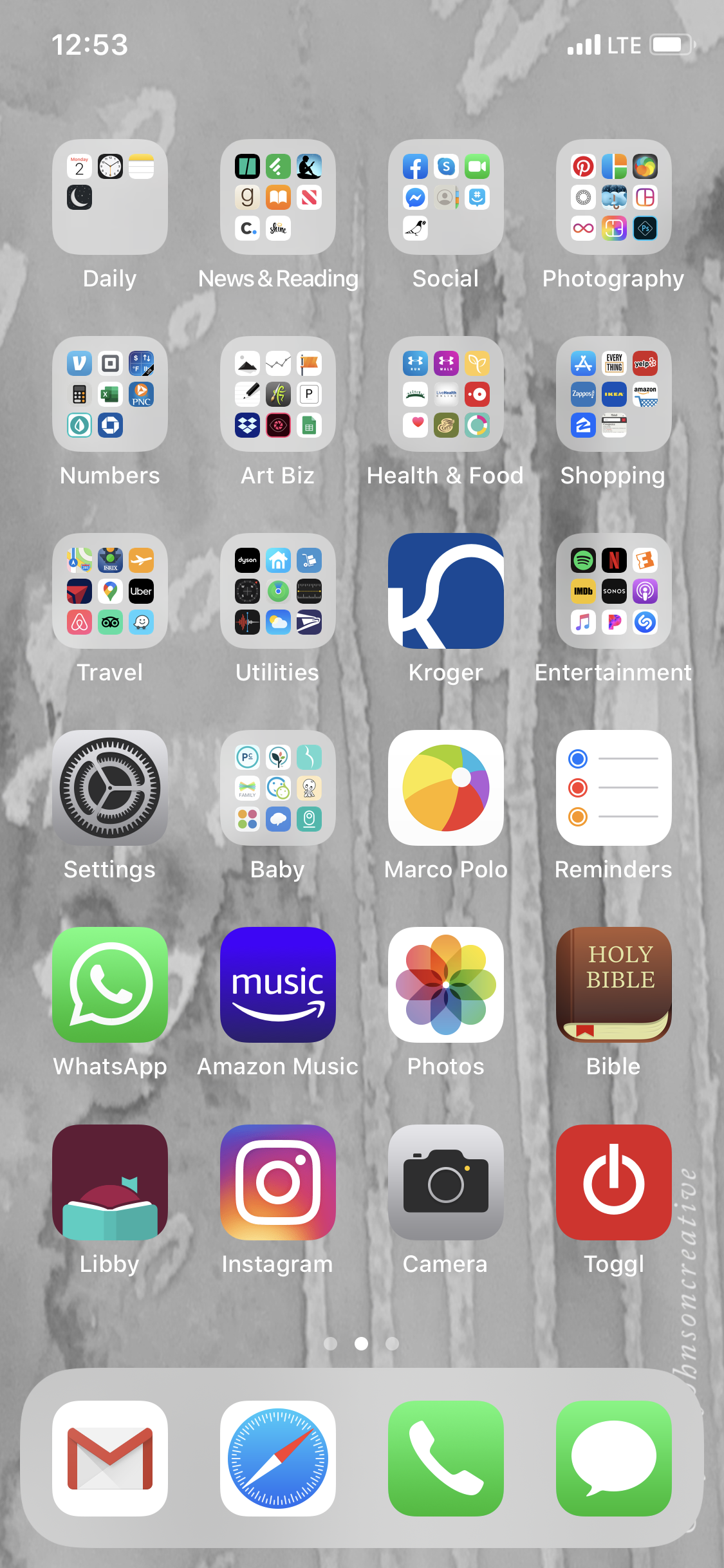Launch the Kroger app
This screenshot has height=1568, width=724.
click(446, 591)
